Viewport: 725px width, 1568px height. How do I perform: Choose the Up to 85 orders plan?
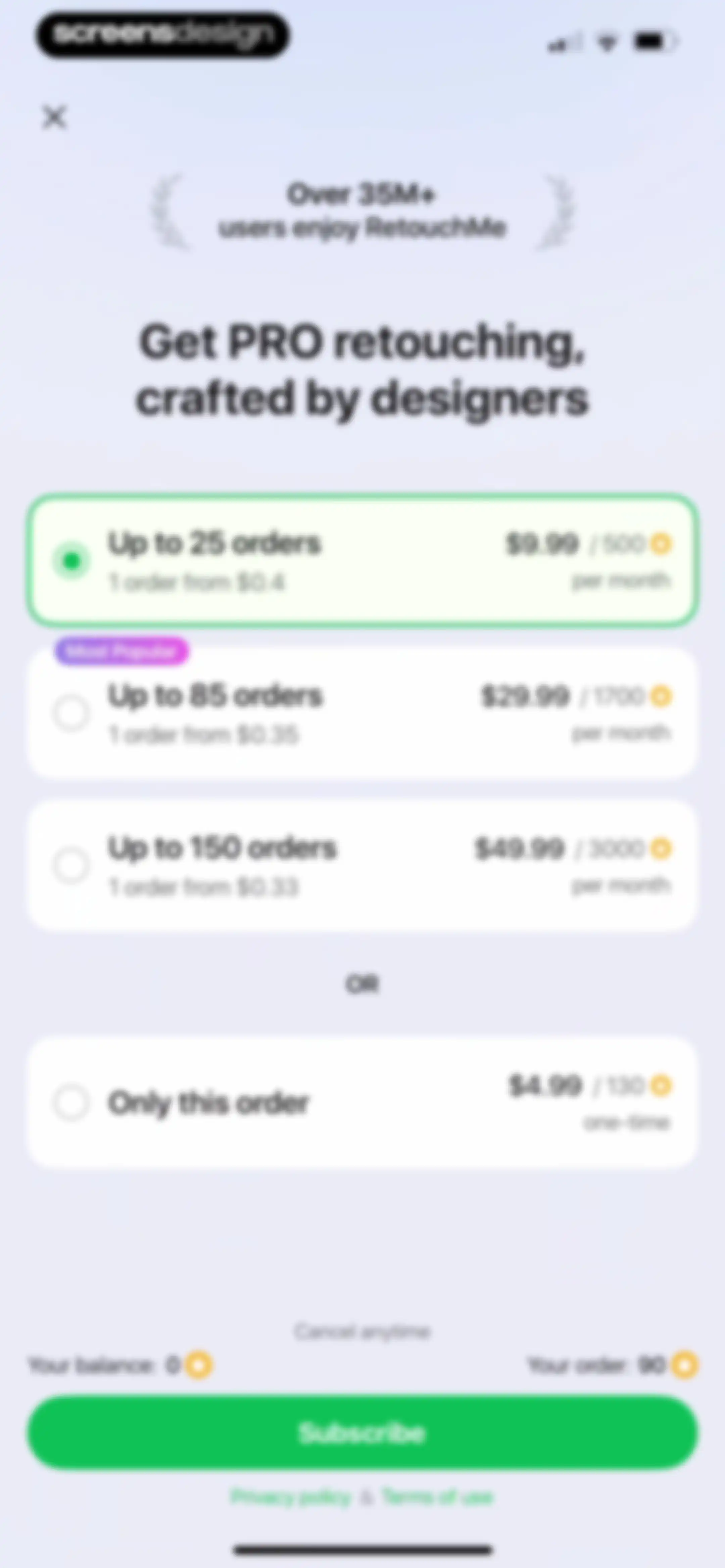click(362, 713)
